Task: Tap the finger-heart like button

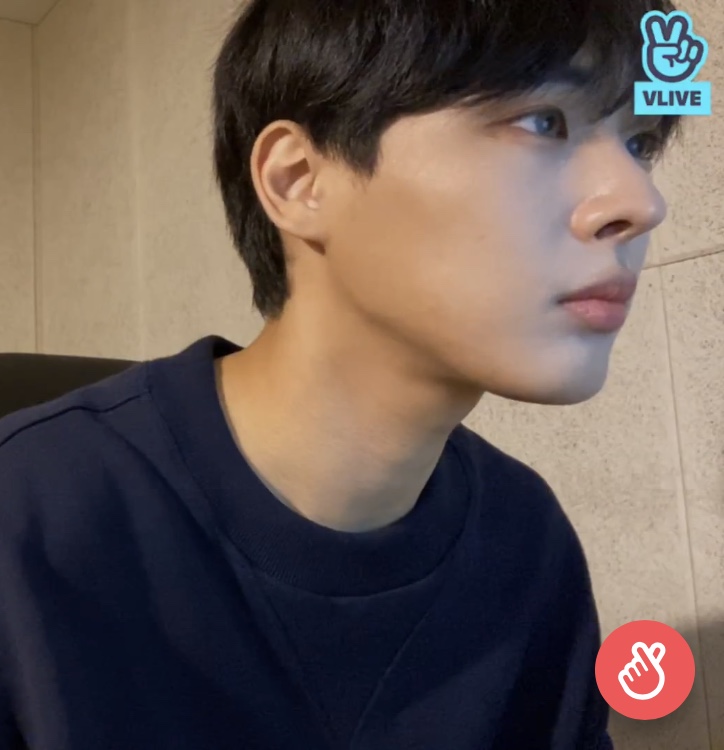Action: 644,669
